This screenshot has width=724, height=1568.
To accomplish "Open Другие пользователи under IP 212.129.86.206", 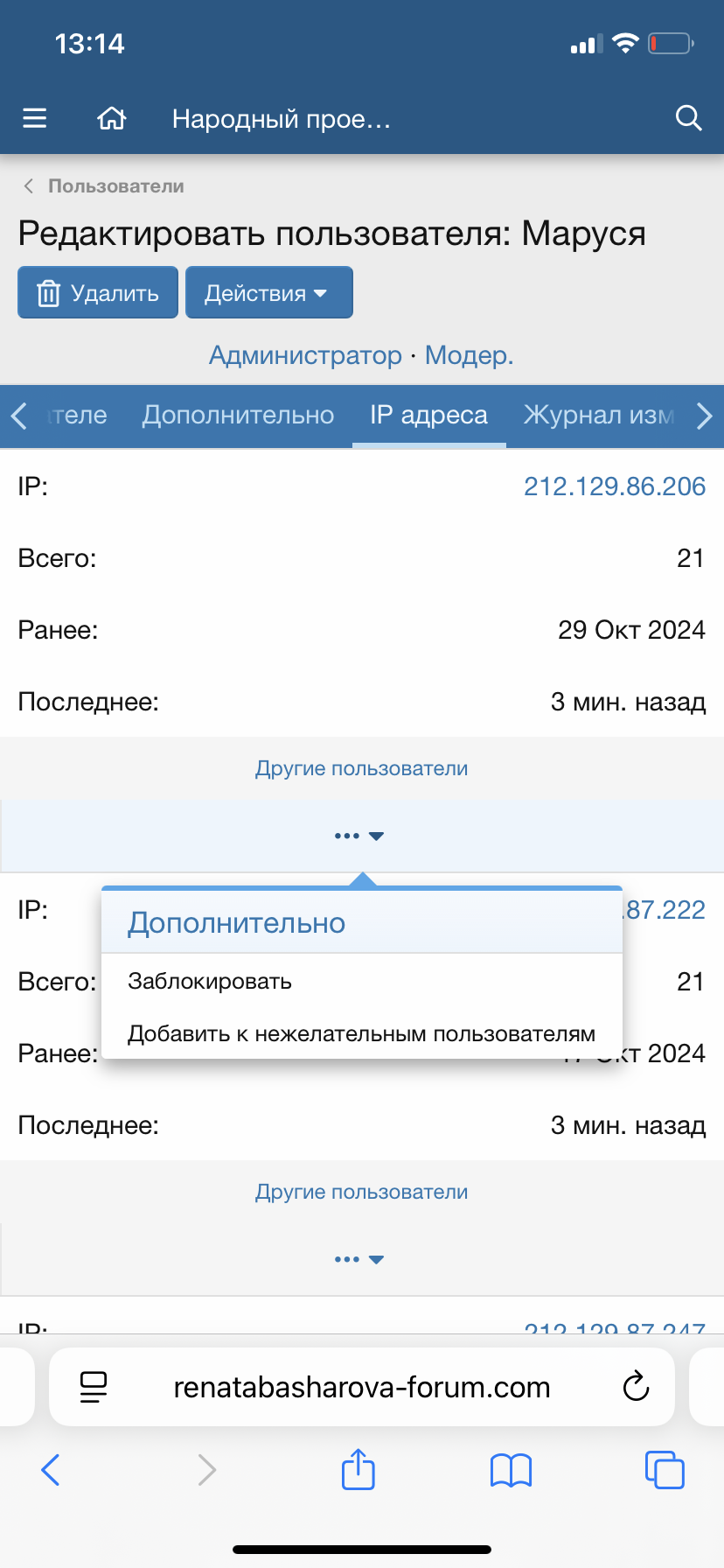I will coord(361,768).
